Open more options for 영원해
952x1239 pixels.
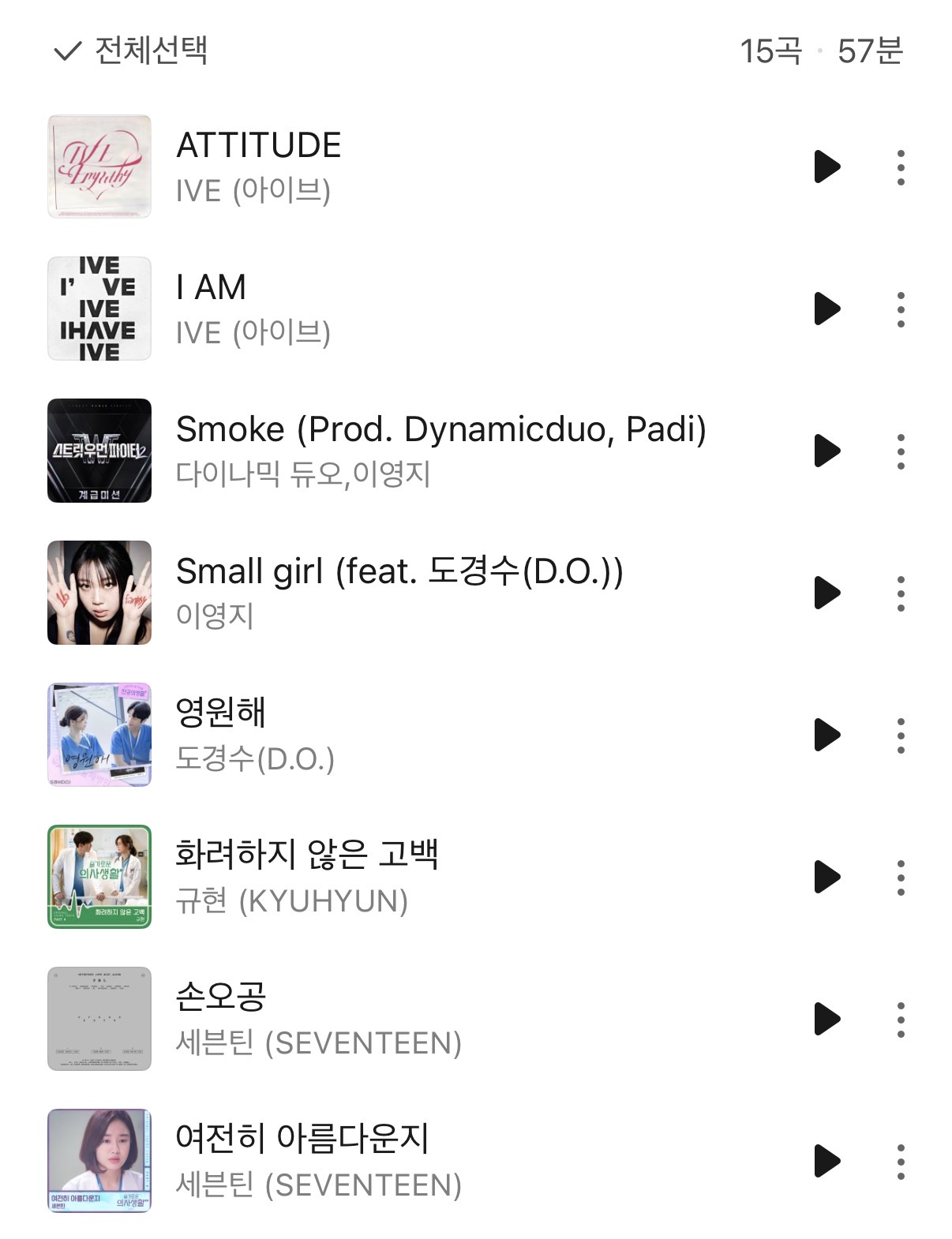pyautogui.click(x=901, y=735)
